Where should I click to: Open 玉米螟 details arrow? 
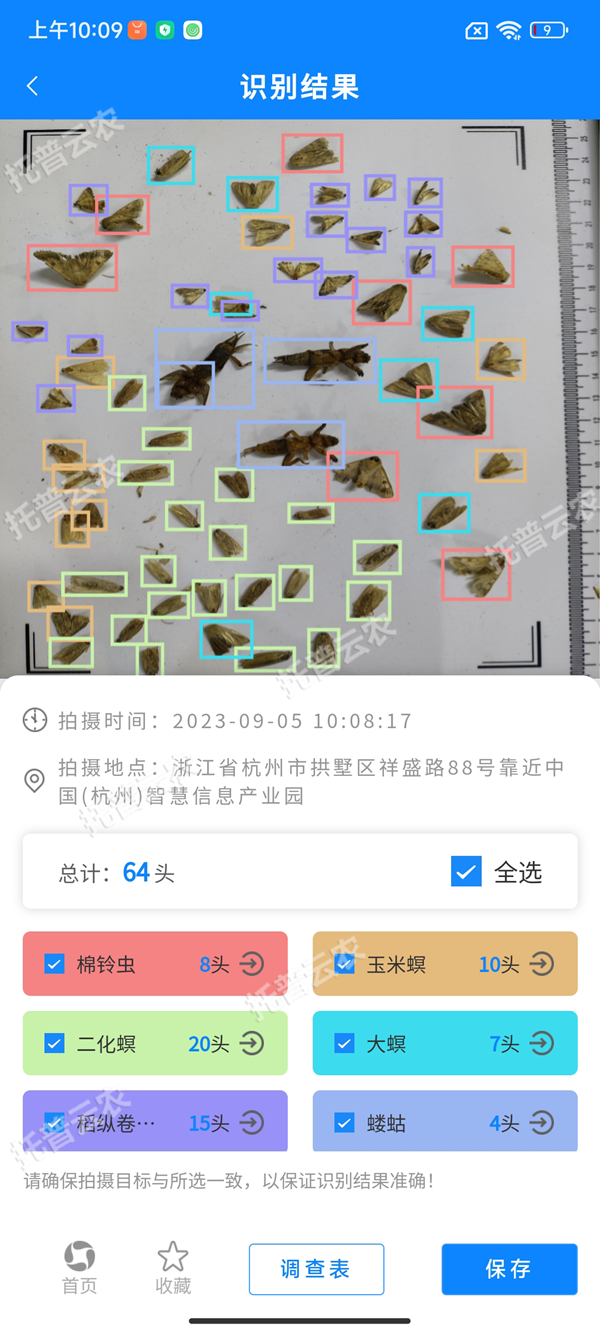[x=542, y=964]
